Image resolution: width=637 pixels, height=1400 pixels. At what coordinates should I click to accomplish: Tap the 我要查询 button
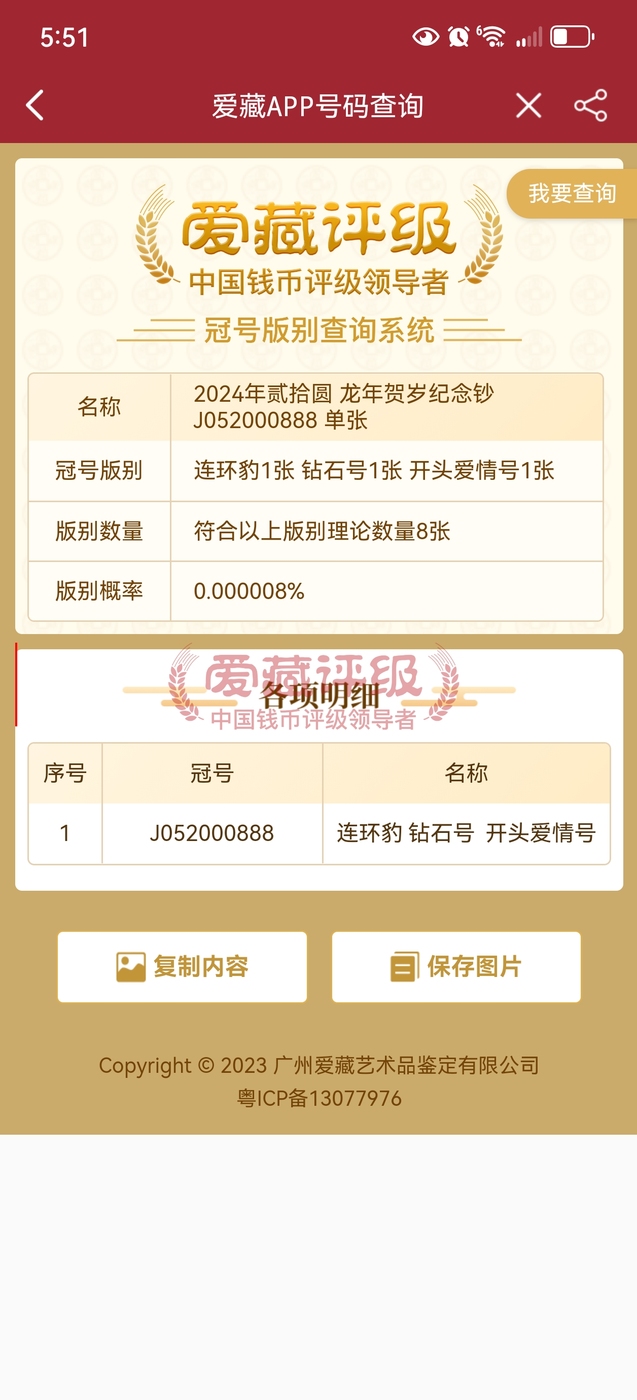572,193
